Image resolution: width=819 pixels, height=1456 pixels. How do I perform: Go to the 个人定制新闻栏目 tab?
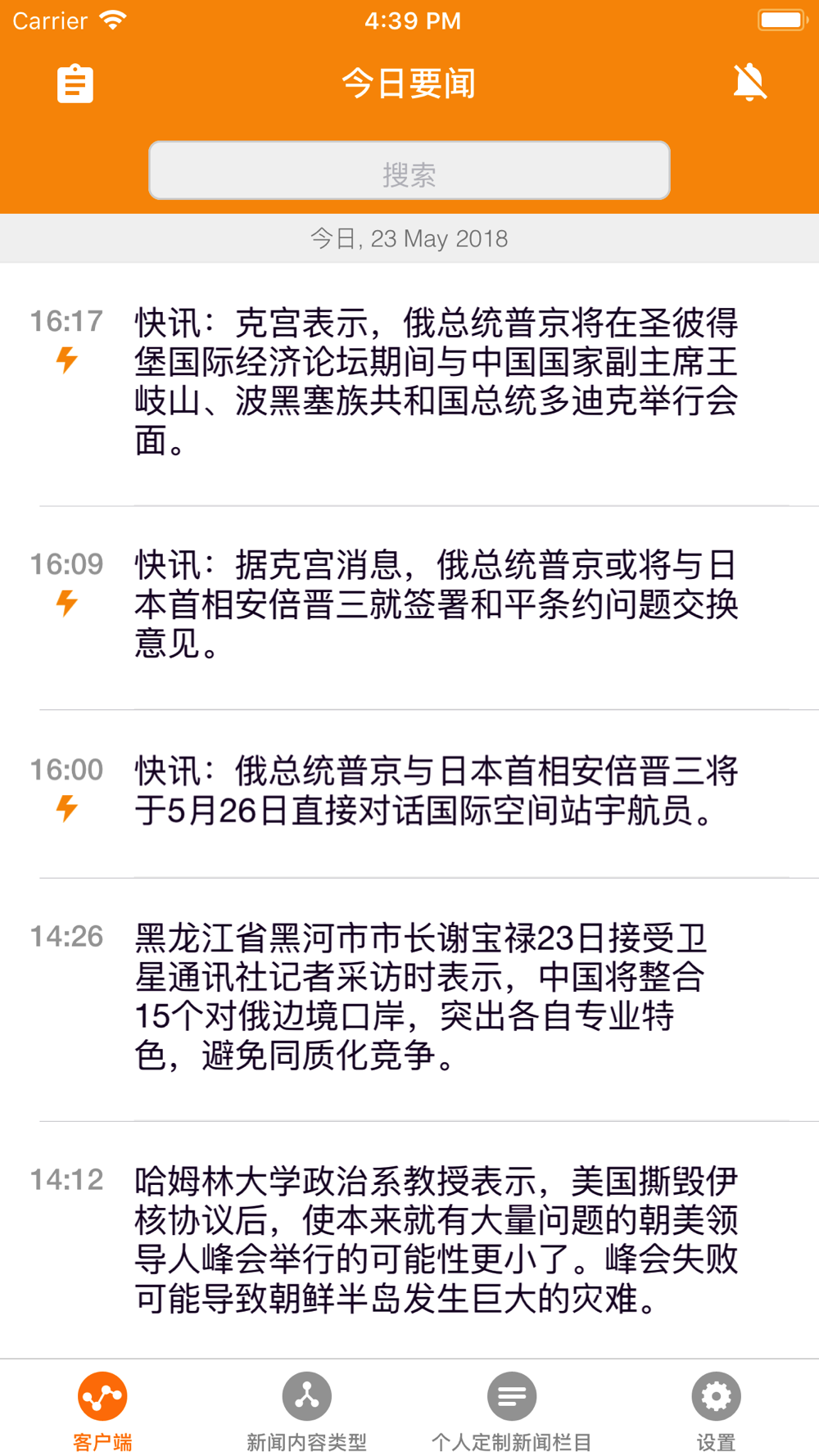click(512, 1410)
